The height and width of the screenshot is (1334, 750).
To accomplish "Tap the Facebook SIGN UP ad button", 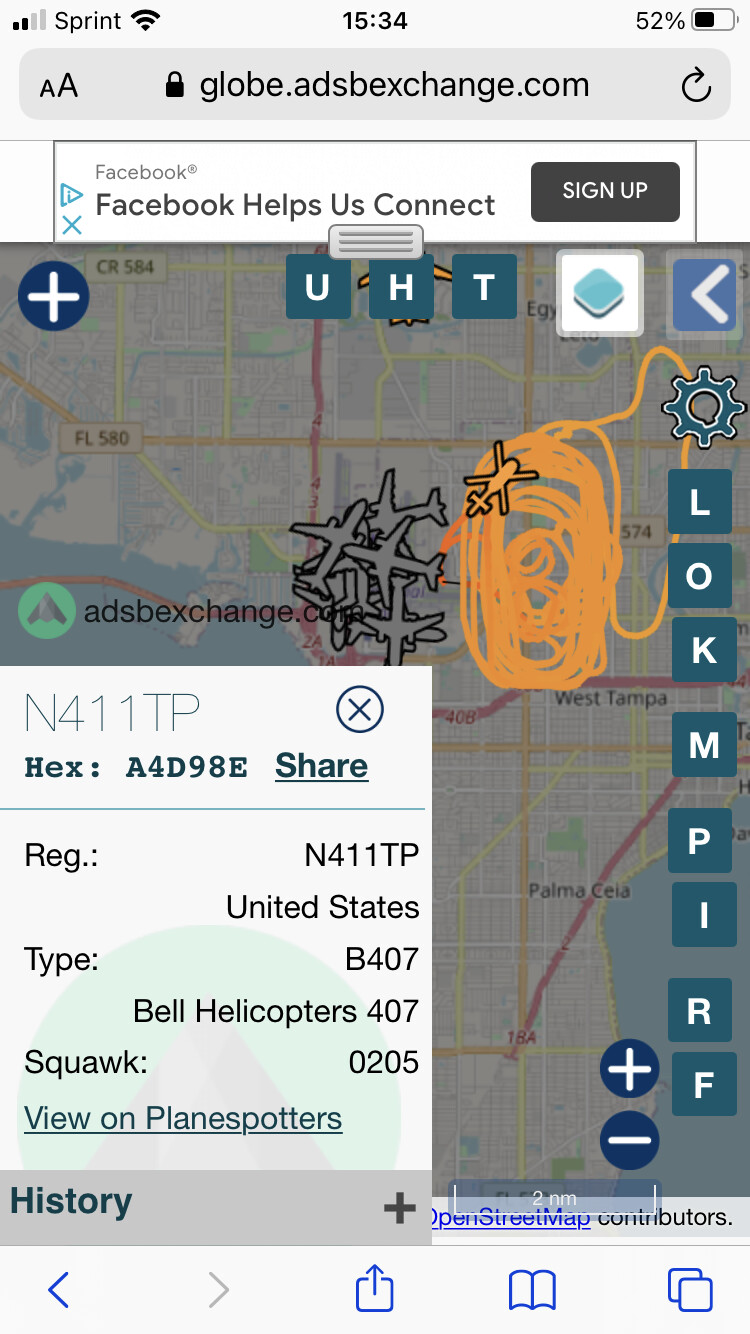I will [x=605, y=191].
